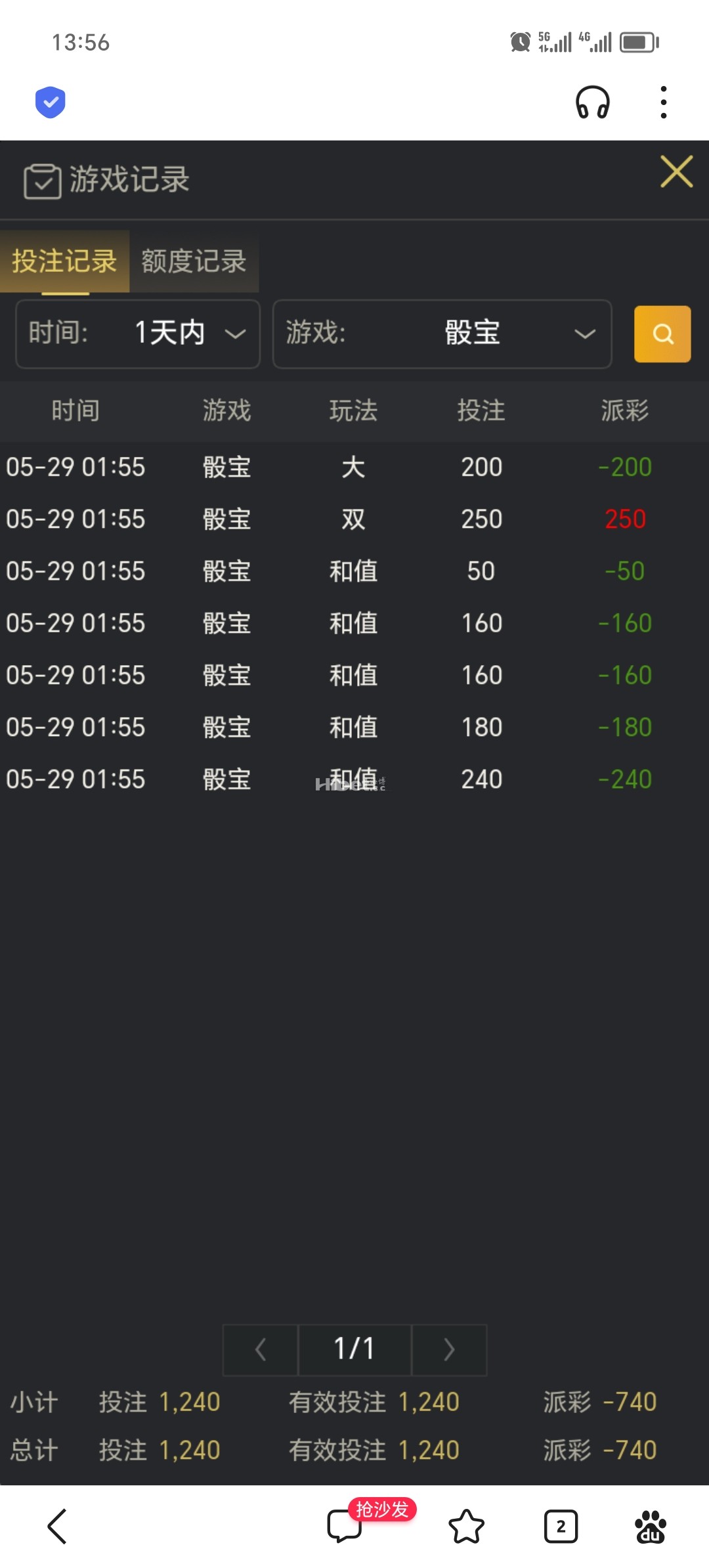Tap the blue shield security icon
The image size is (709, 1568).
coord(51,102)
